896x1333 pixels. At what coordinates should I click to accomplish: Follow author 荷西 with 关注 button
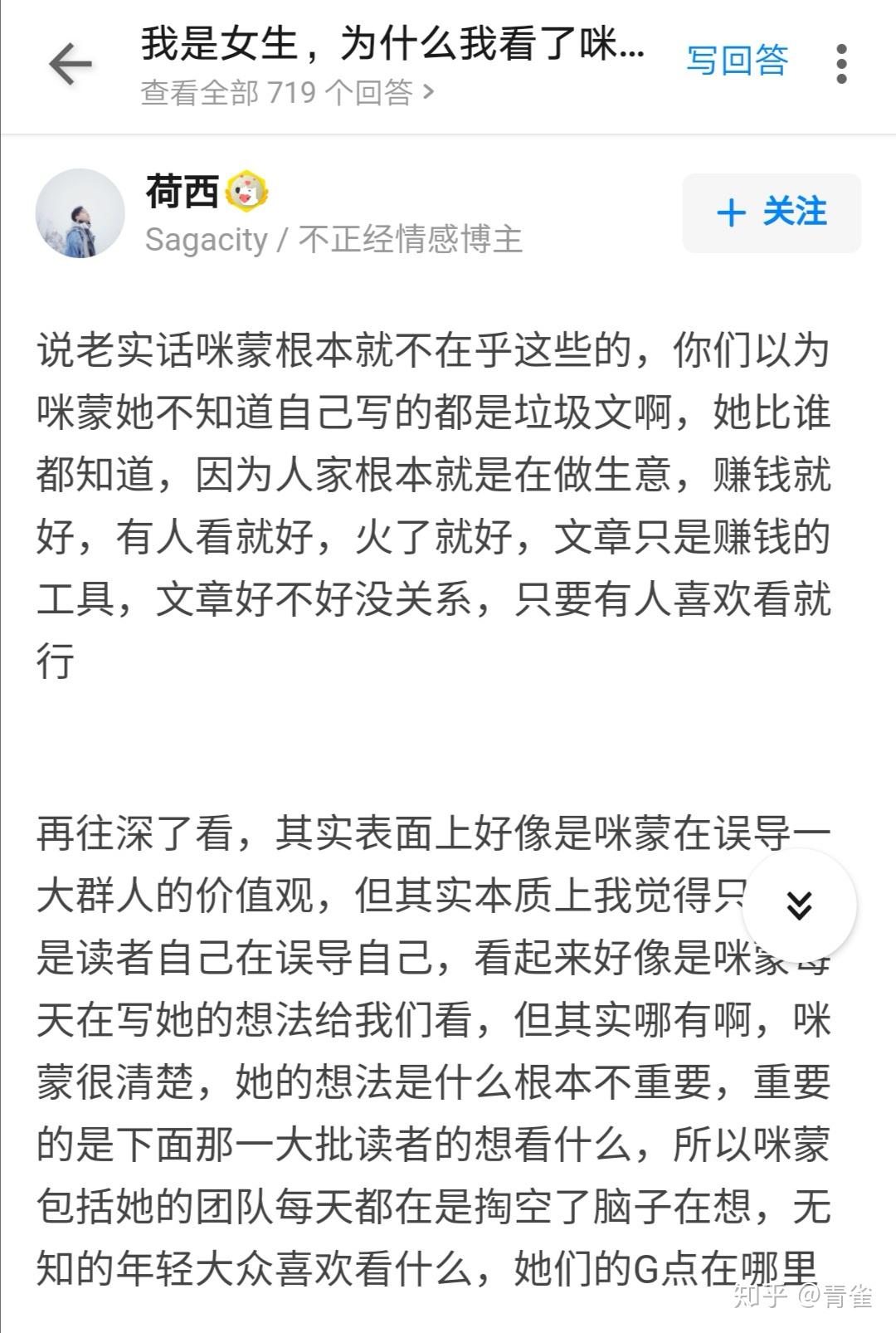pos(772,212)
